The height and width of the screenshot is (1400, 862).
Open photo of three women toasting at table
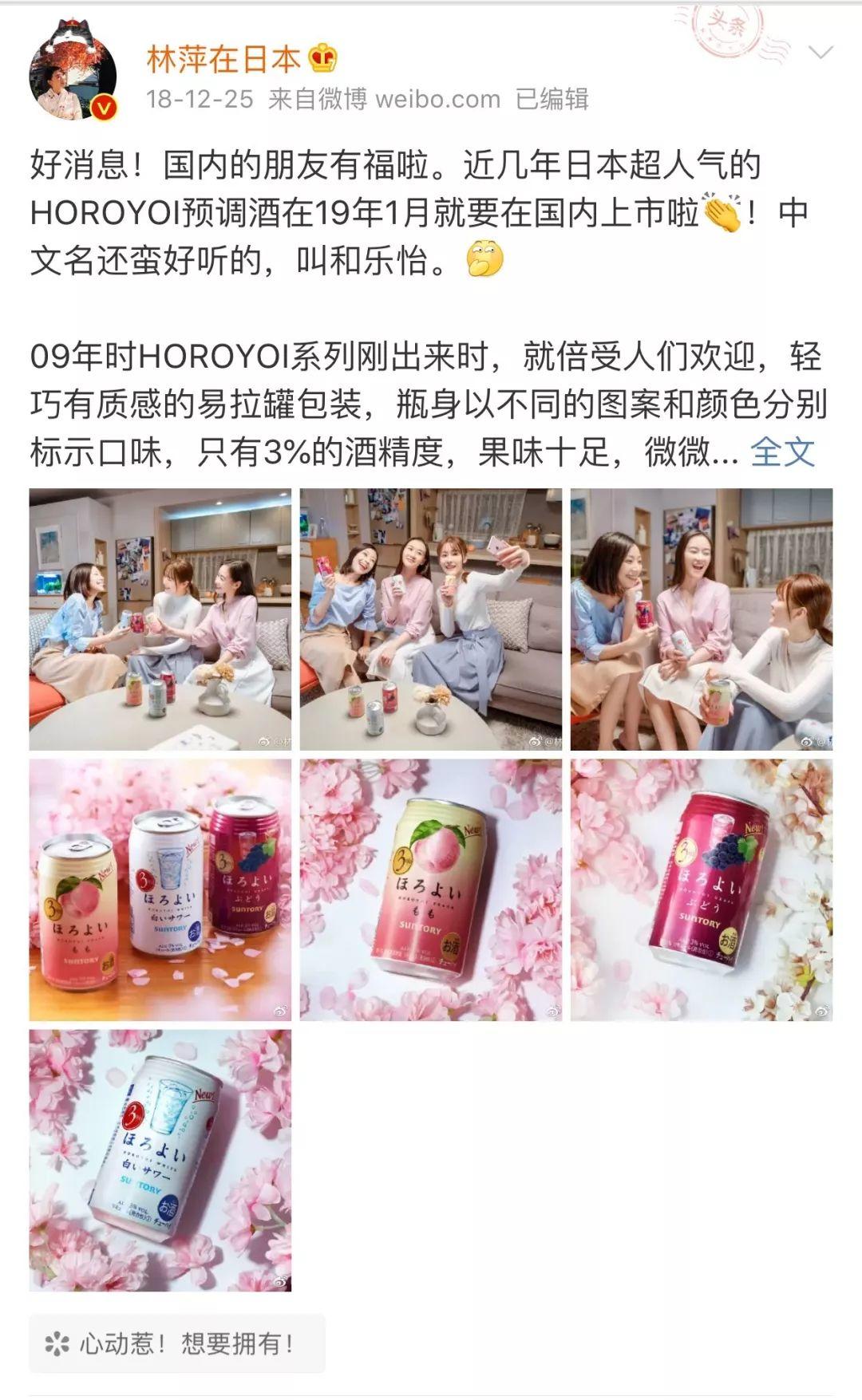160,619
